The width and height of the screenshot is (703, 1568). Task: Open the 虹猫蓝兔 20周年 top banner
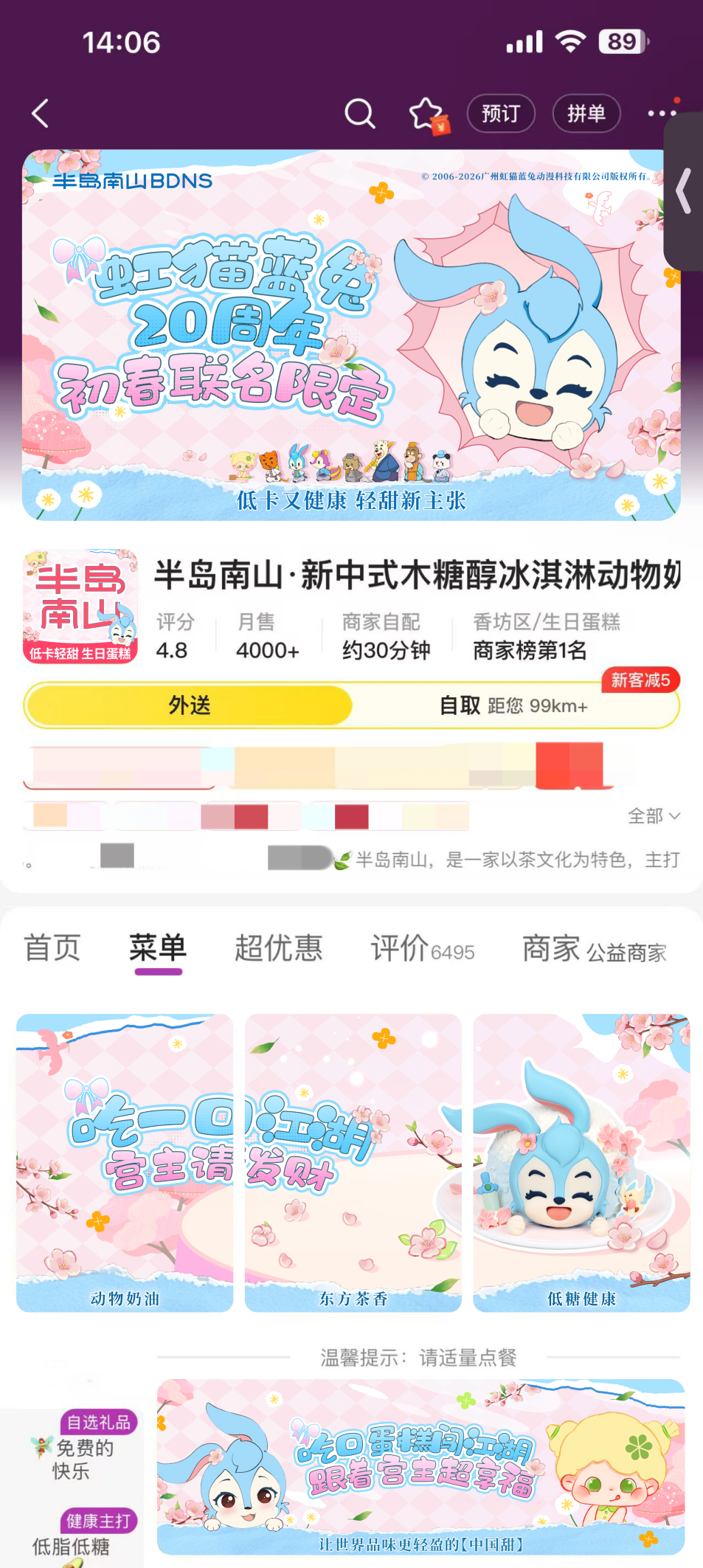point(351,336)
